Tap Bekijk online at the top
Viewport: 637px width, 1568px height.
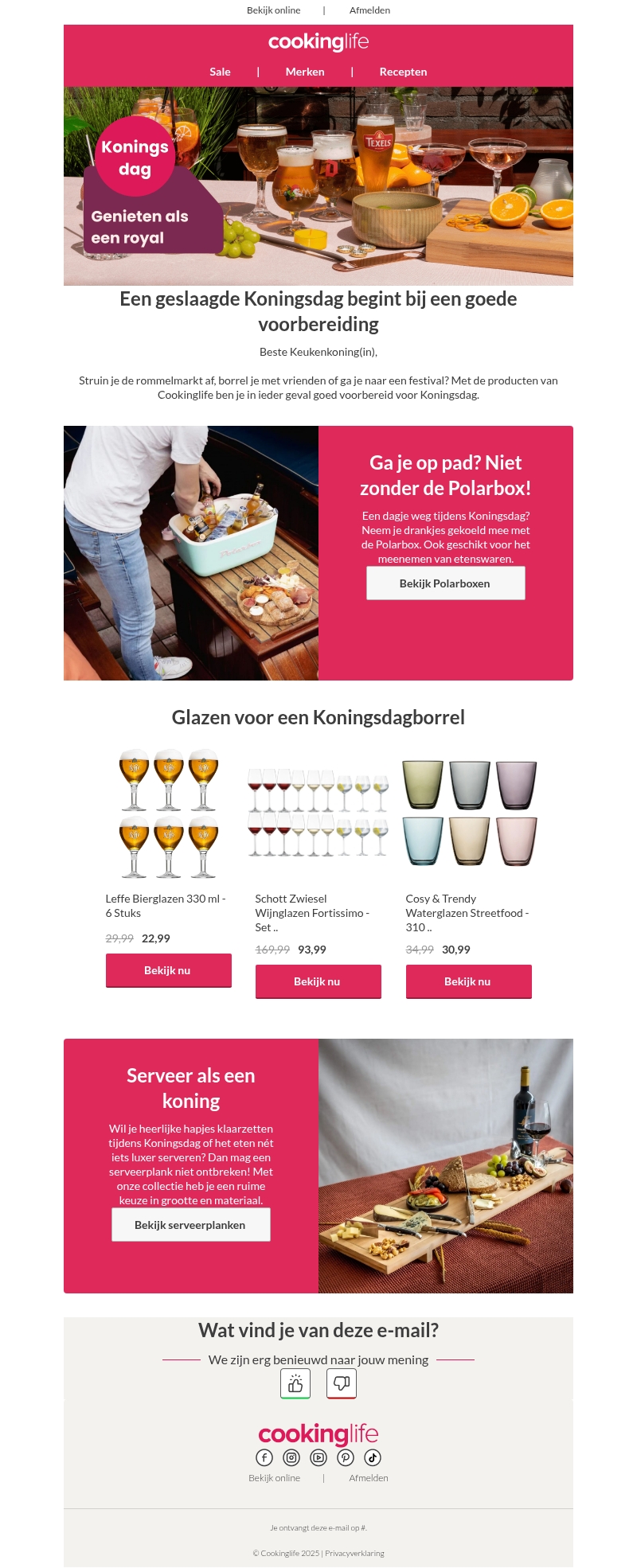click(x=273, y=10)
